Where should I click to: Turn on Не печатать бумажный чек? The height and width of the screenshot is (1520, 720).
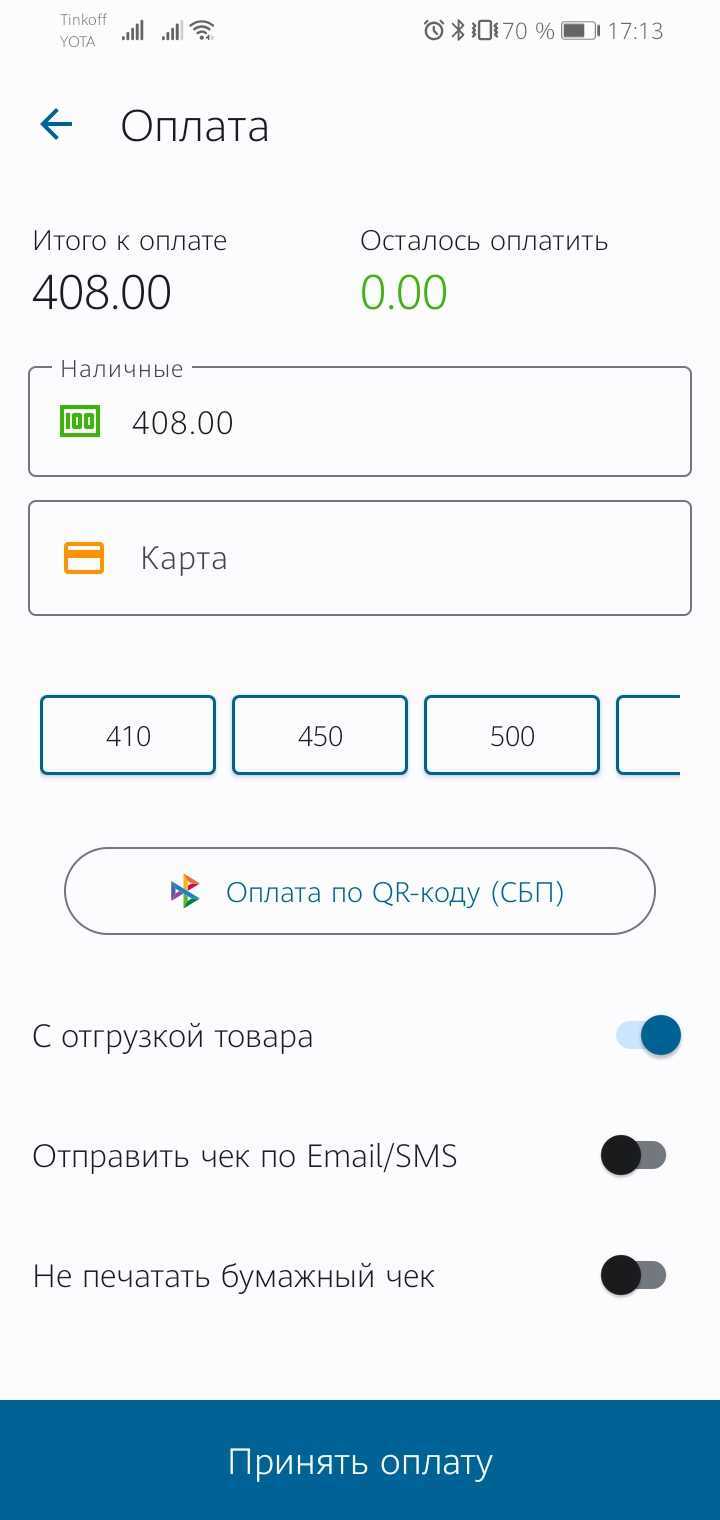click(634, 1276)
